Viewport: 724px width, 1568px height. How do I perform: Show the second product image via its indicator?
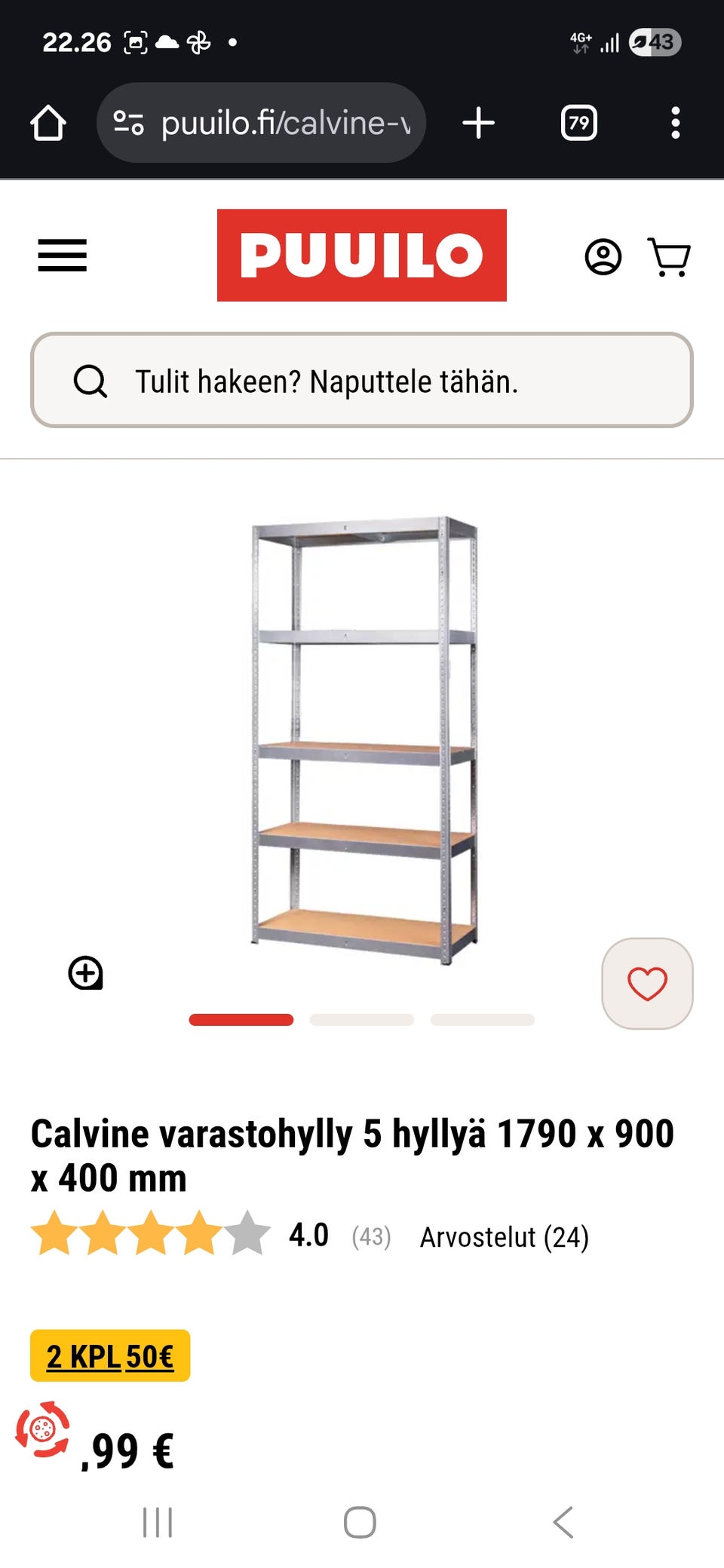(361, 1020)
